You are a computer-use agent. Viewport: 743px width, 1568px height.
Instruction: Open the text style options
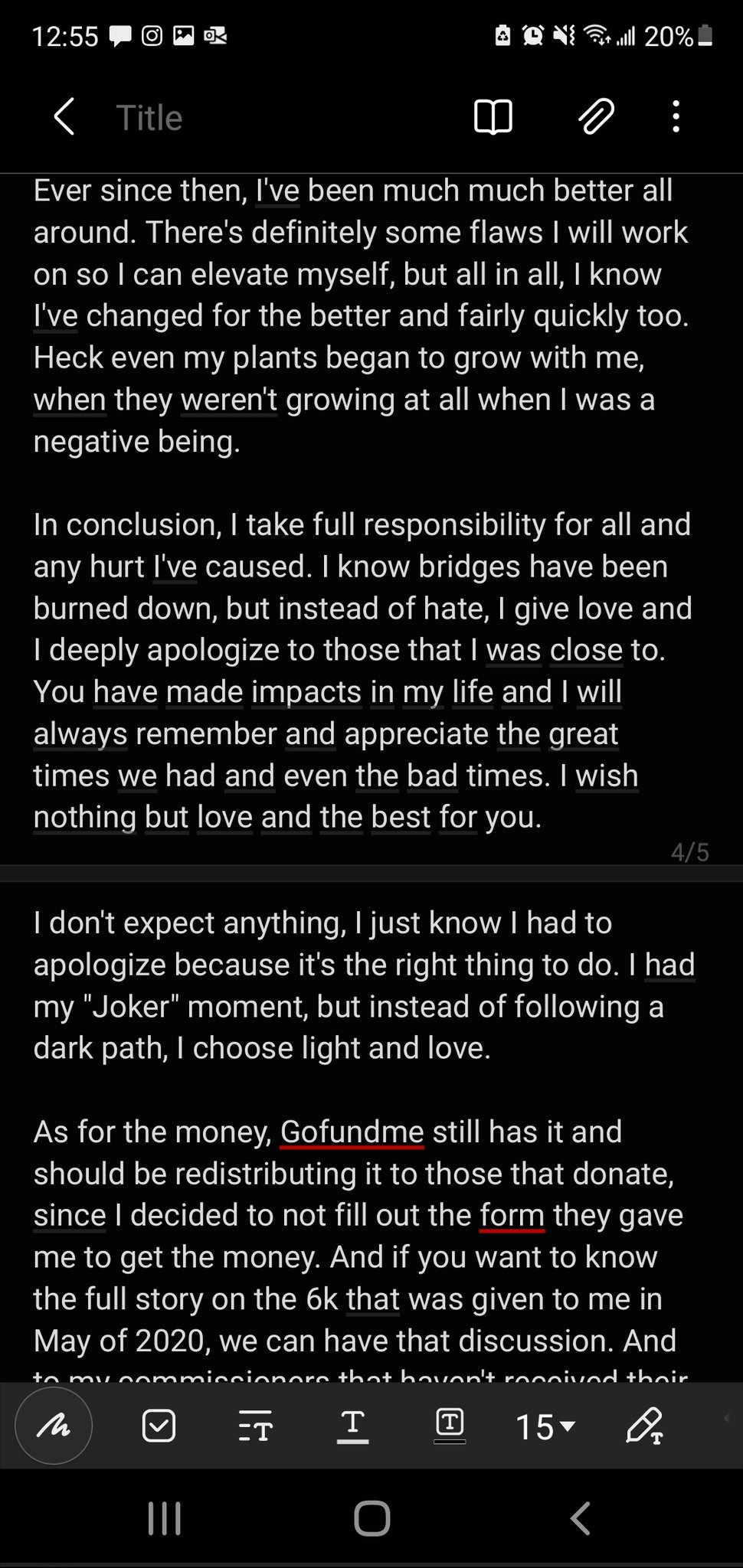pos(255,1426)
